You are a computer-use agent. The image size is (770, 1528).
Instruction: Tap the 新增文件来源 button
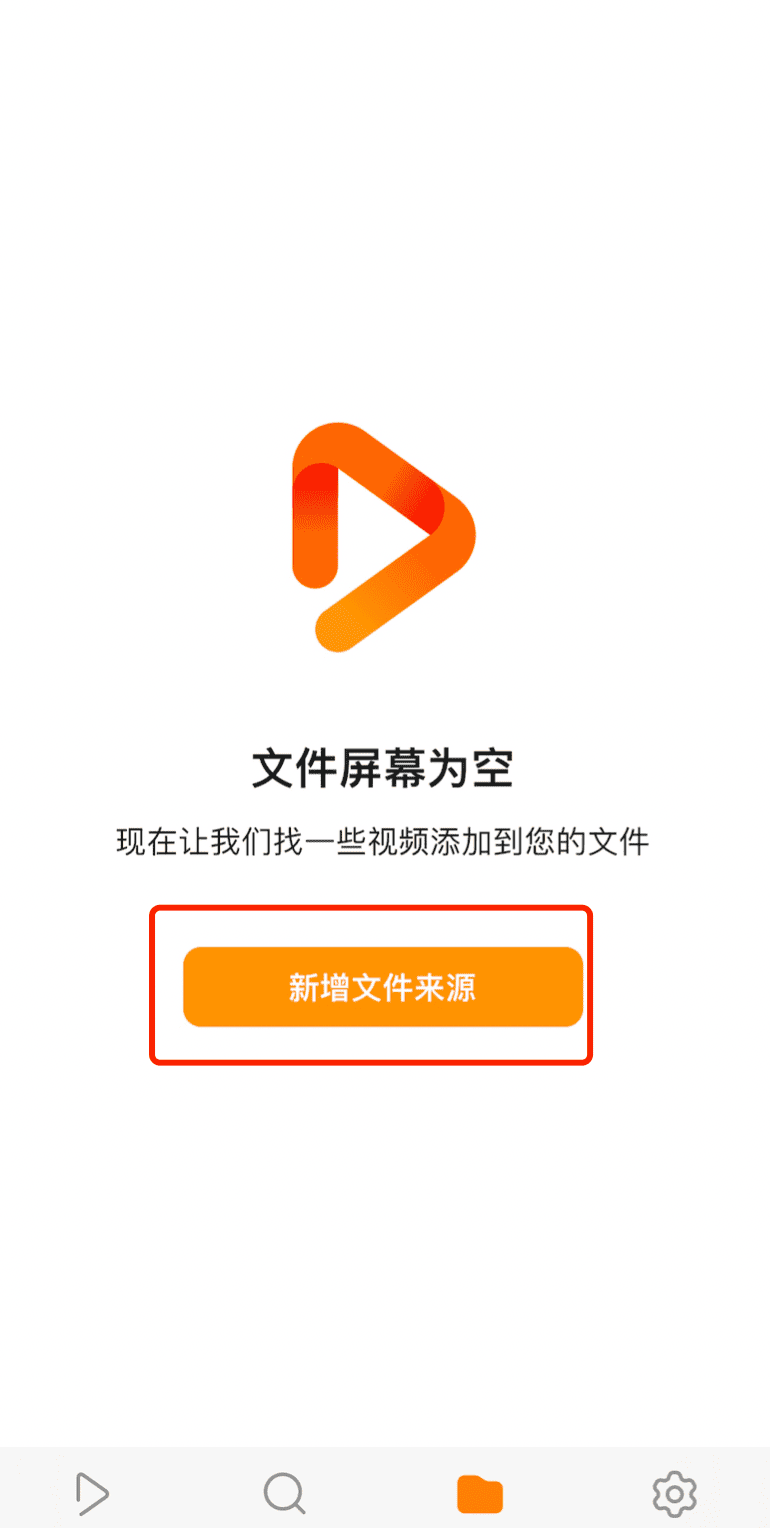tap(382, 987)
